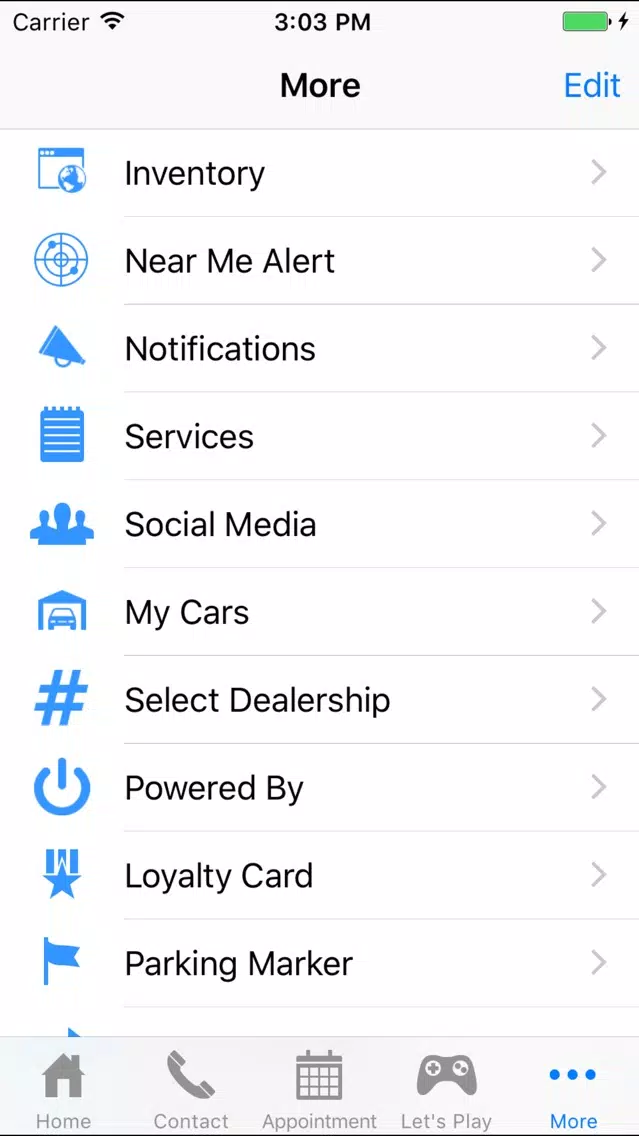The width and height of the screenshot is (639, 1136).
Task: Open the Powered By row
Action: pos(320,788)
